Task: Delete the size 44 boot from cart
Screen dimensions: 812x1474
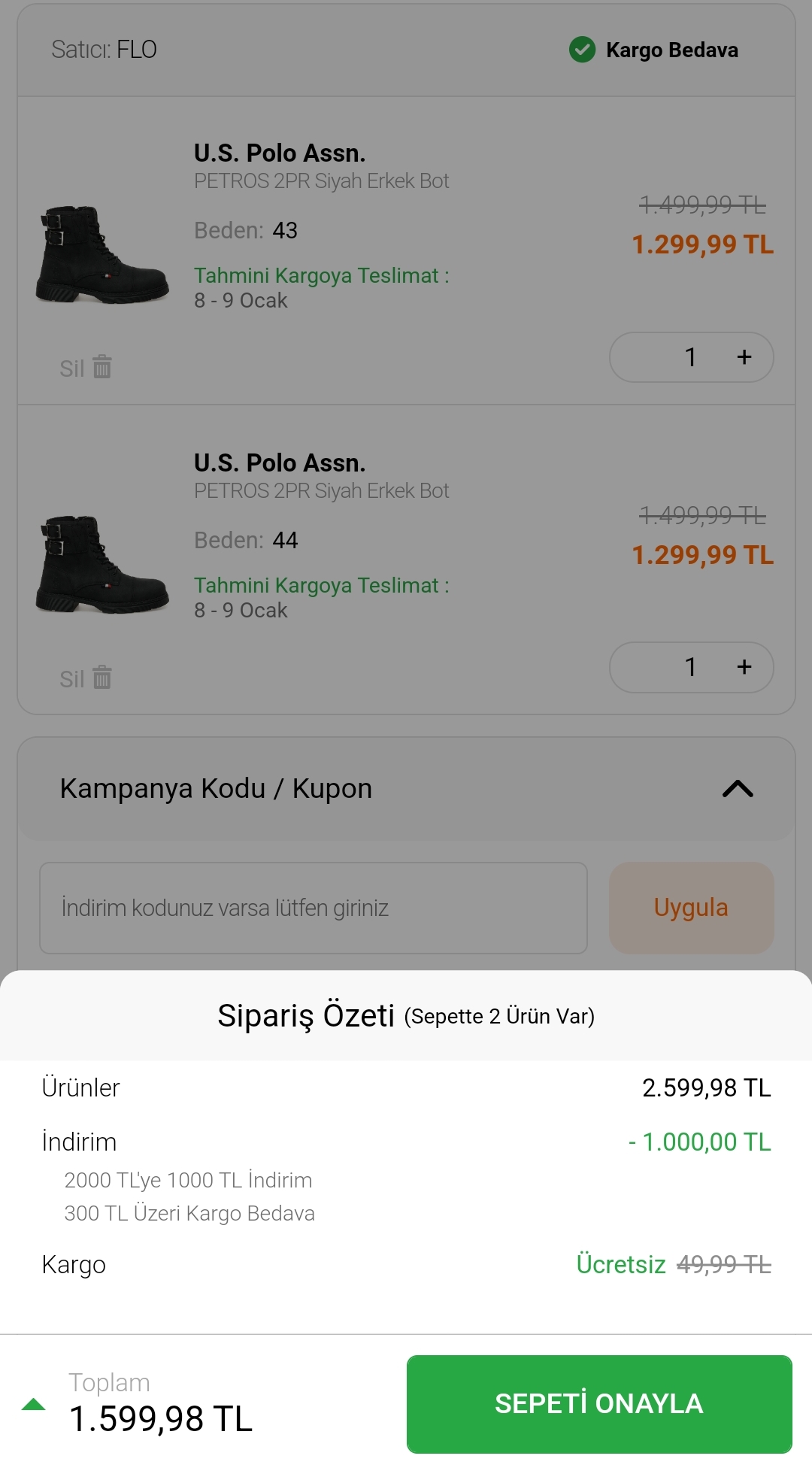Action: click(x=86, y=678)
